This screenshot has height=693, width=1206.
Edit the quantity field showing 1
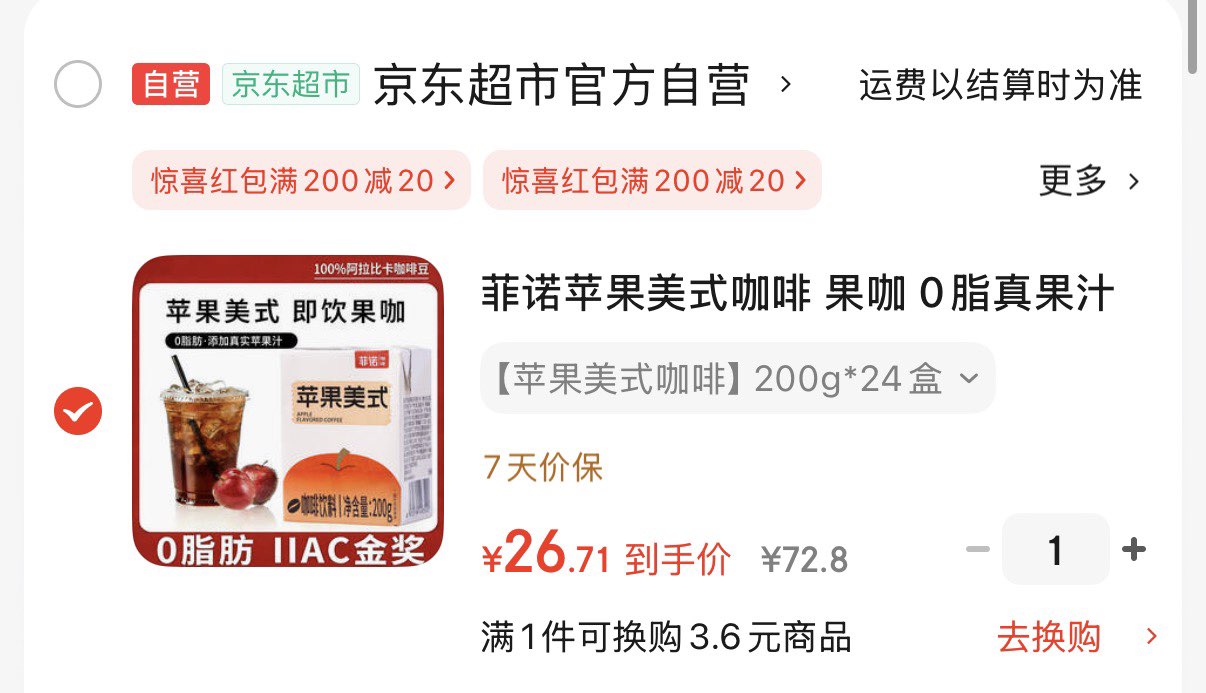coord(1055,549)
